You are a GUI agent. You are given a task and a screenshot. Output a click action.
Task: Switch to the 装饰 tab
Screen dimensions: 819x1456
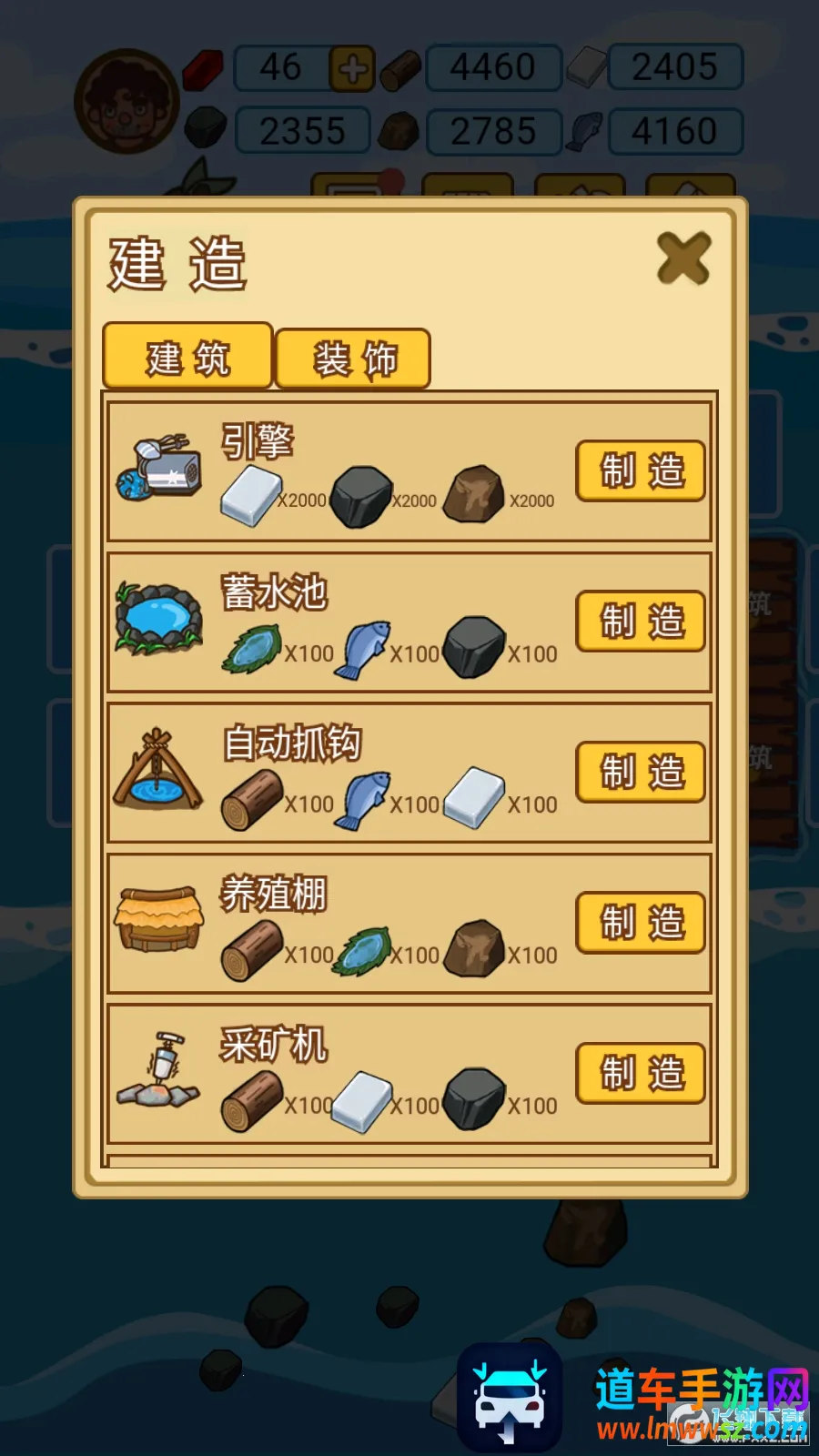pos(354,359)
